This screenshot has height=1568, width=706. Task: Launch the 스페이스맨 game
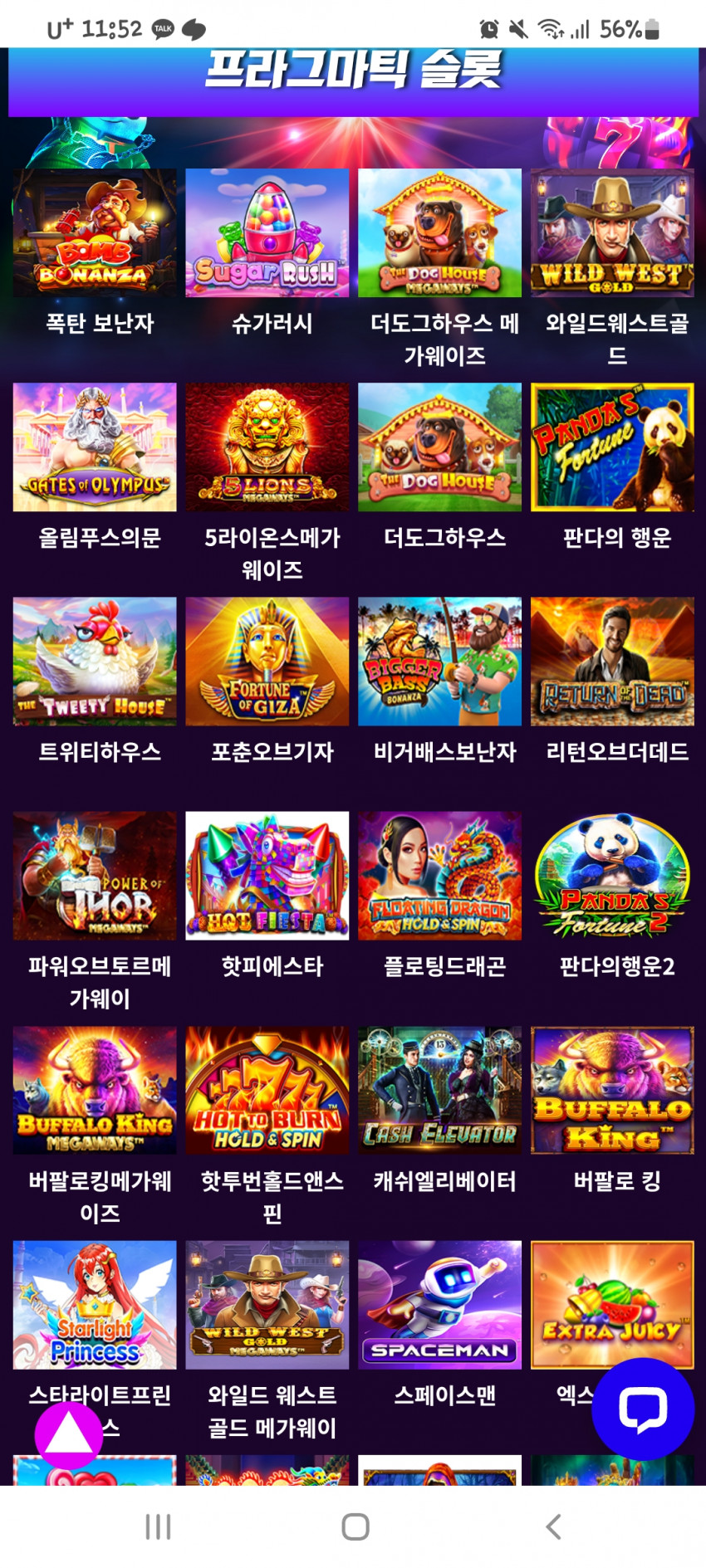(439, 1304)
